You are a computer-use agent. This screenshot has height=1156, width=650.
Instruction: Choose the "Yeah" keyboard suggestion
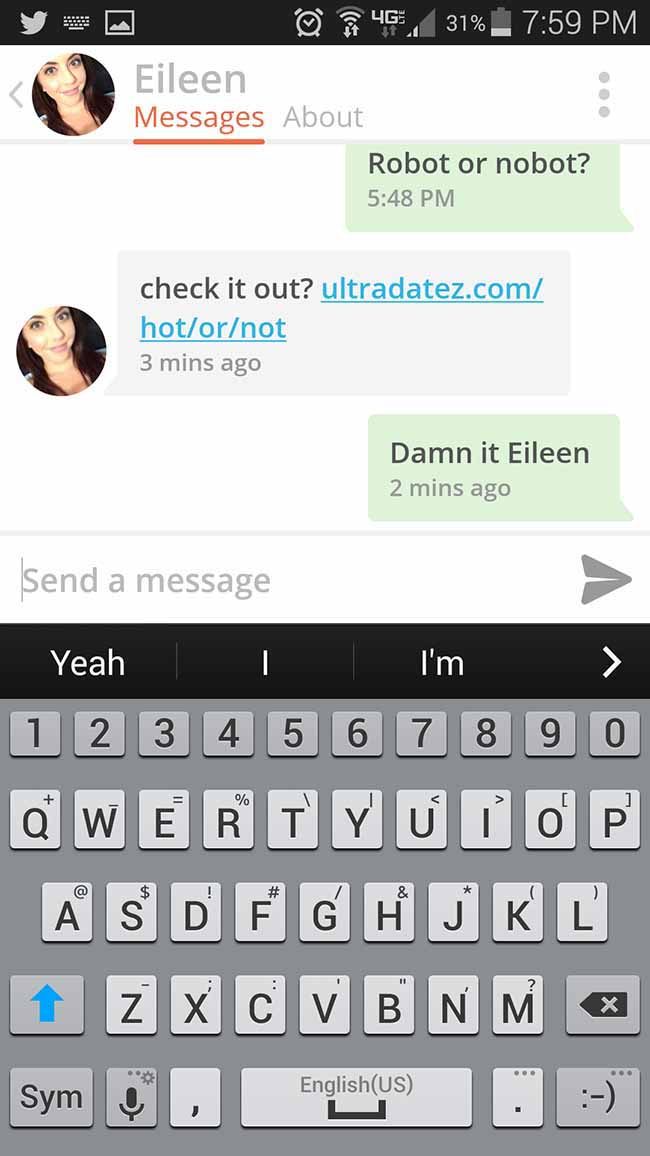tap(88, 662)
